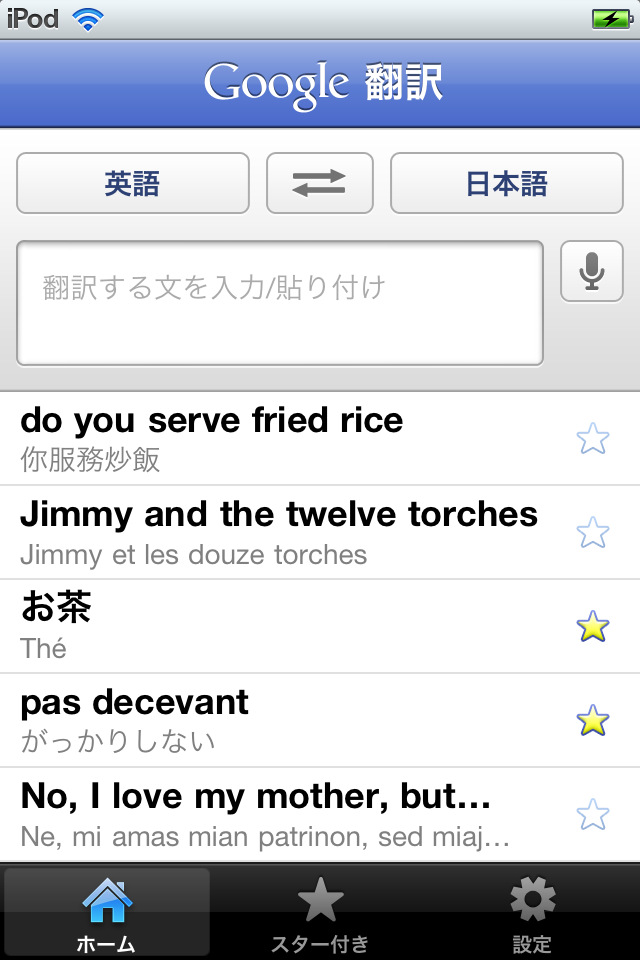Star the "do you serve fried rice" entry

point(593,438)
